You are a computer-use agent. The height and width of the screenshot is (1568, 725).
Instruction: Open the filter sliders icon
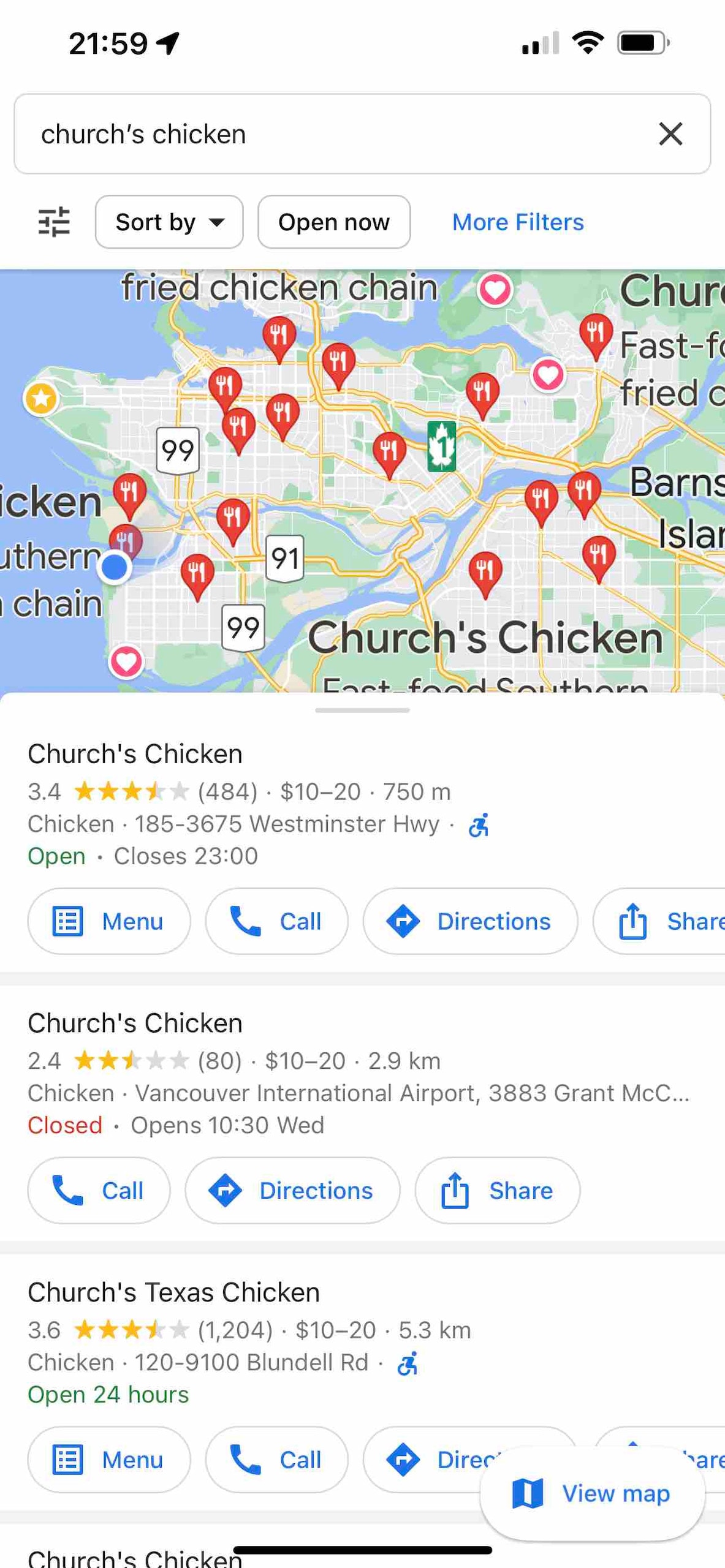coord(54,222)
